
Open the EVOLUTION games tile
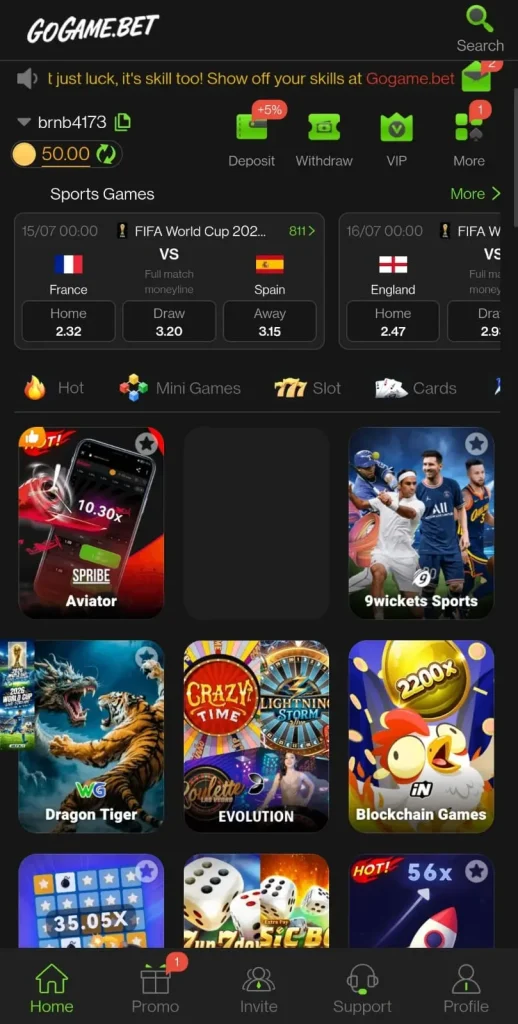[x=256, y=736]
